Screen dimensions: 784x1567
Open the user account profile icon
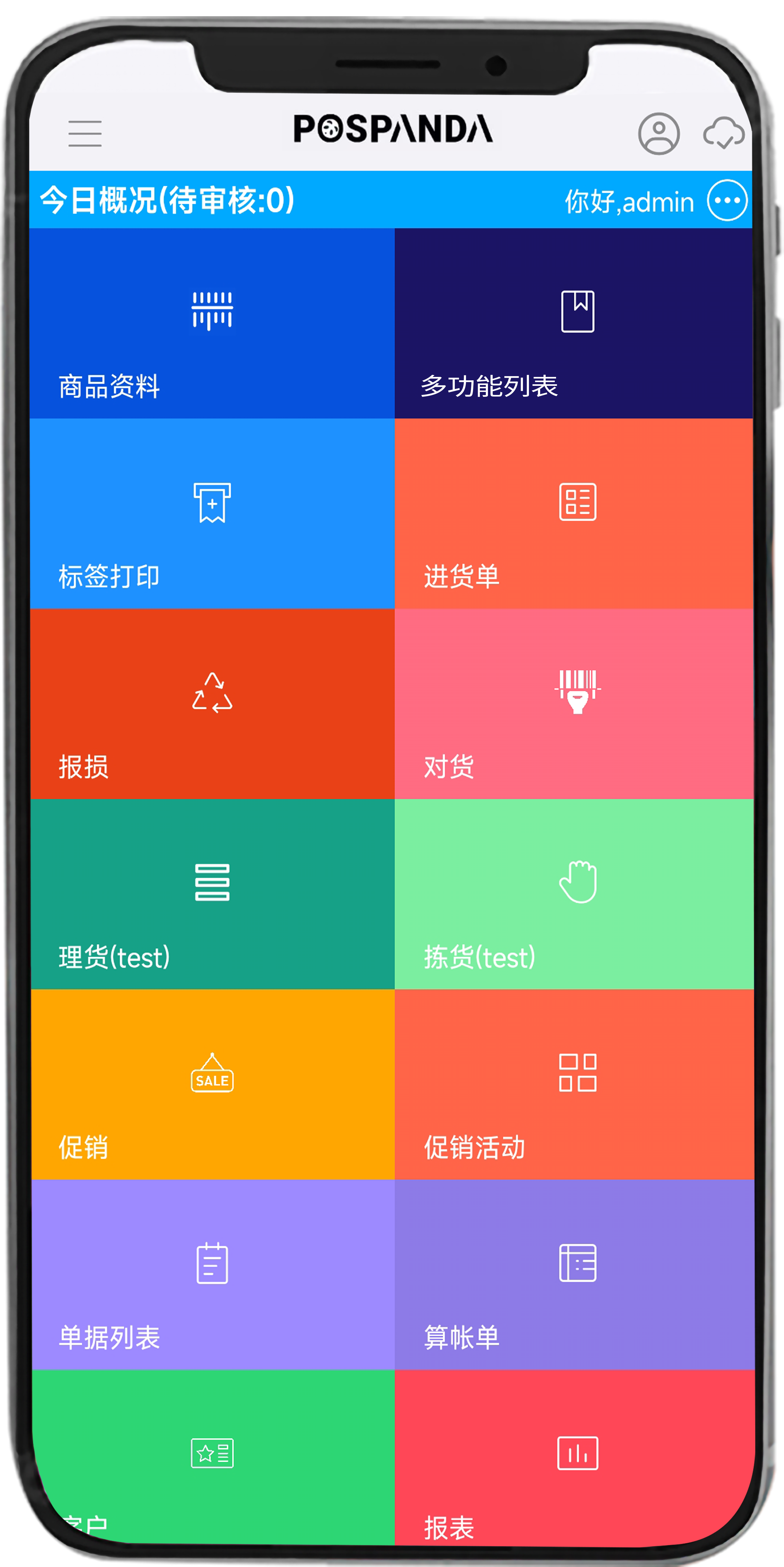click(x=659, y=133)
